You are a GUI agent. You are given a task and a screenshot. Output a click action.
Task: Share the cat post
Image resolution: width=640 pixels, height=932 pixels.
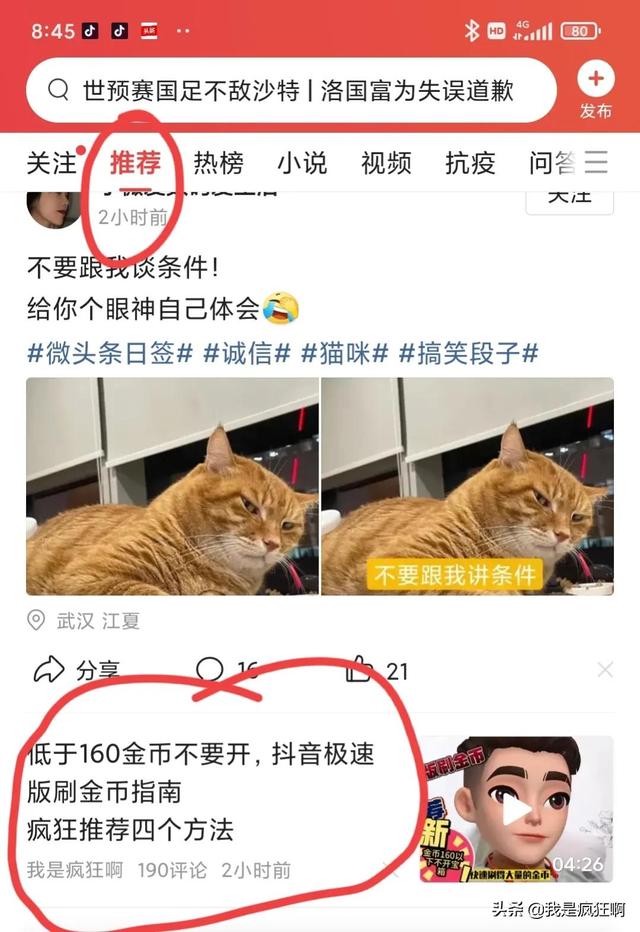[76, 670]
